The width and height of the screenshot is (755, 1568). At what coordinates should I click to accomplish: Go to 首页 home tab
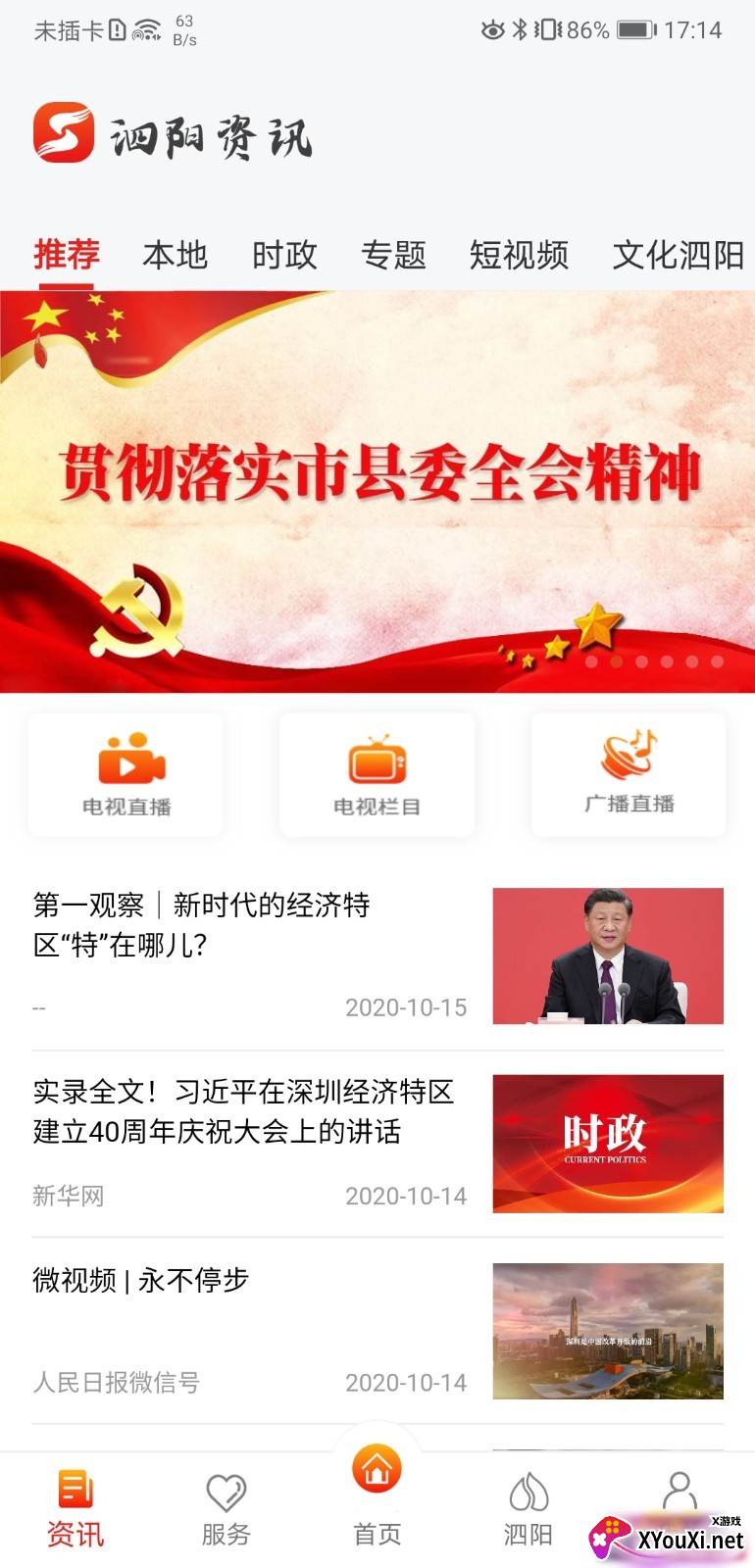coord(377,1490)
